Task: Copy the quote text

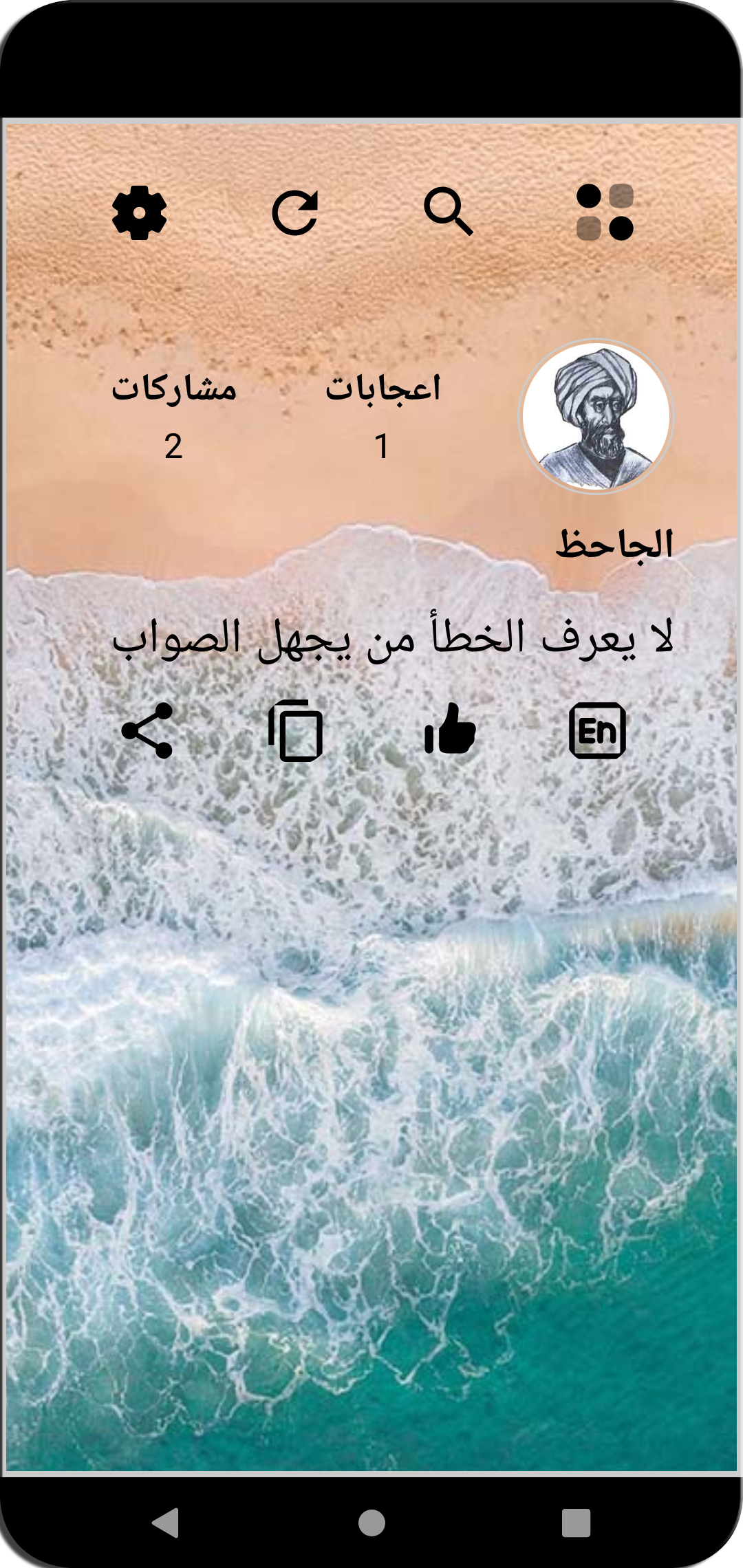Action: [296, 730]
